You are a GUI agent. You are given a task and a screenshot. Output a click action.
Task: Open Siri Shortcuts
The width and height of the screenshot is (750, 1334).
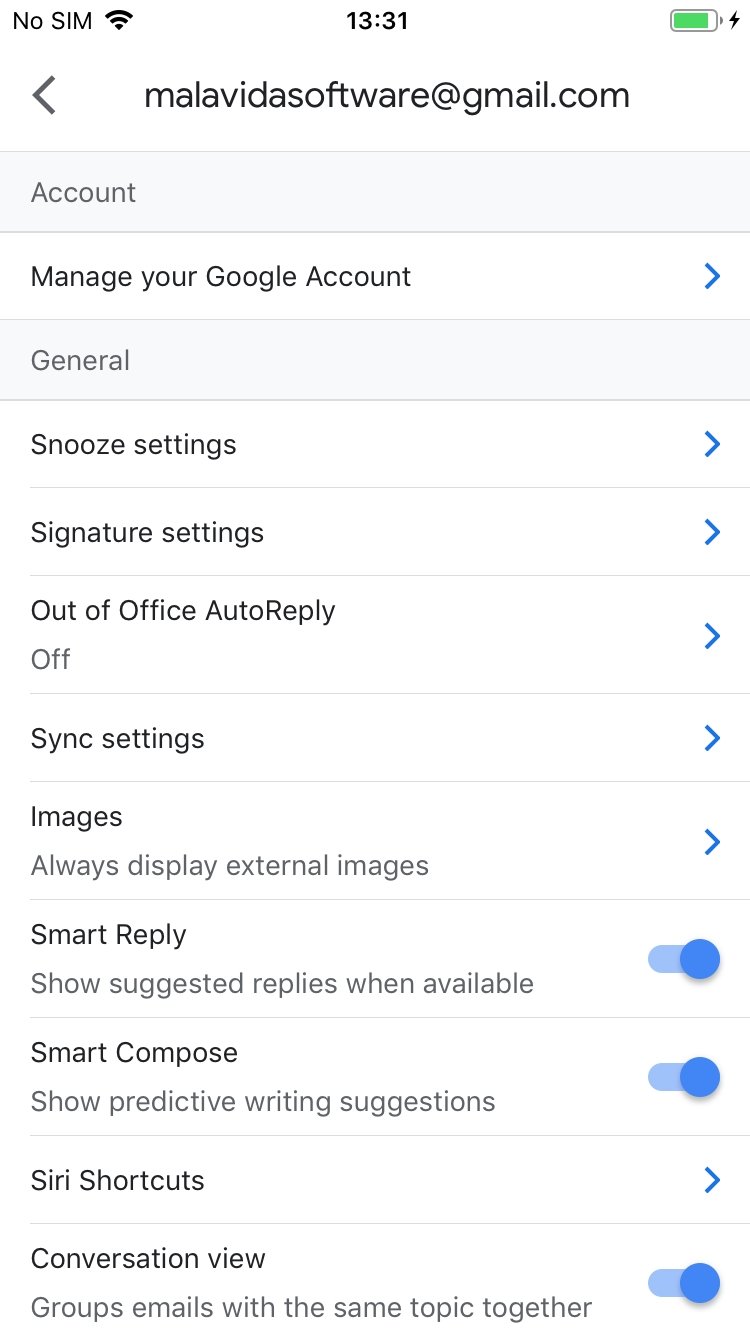[x=375, y=1180]
